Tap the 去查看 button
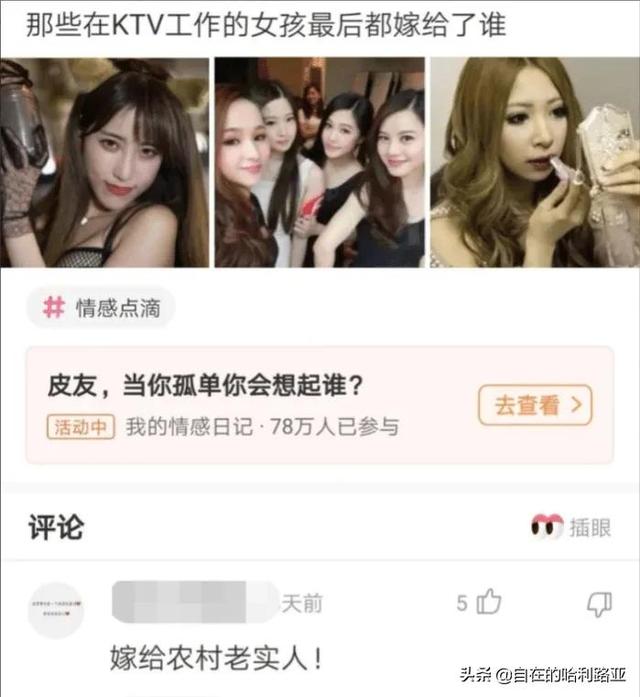 tap(535, 405)
